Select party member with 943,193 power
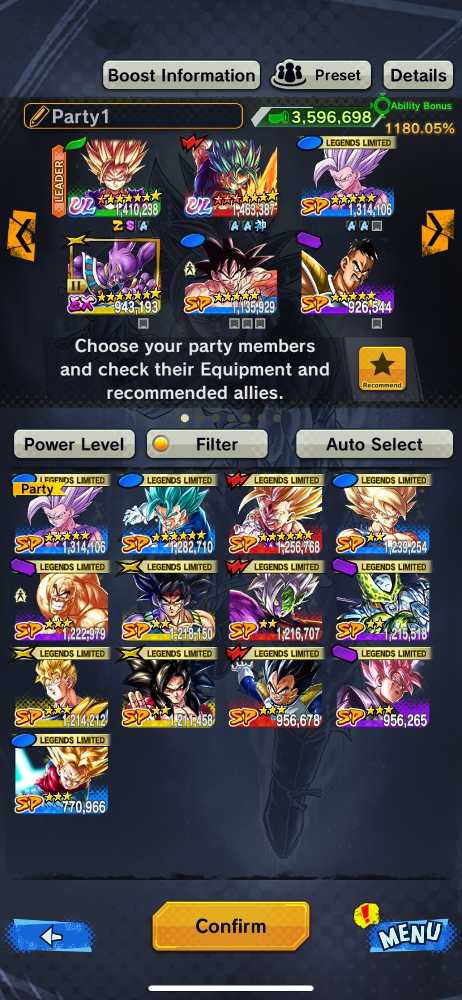 click(115, 277)
